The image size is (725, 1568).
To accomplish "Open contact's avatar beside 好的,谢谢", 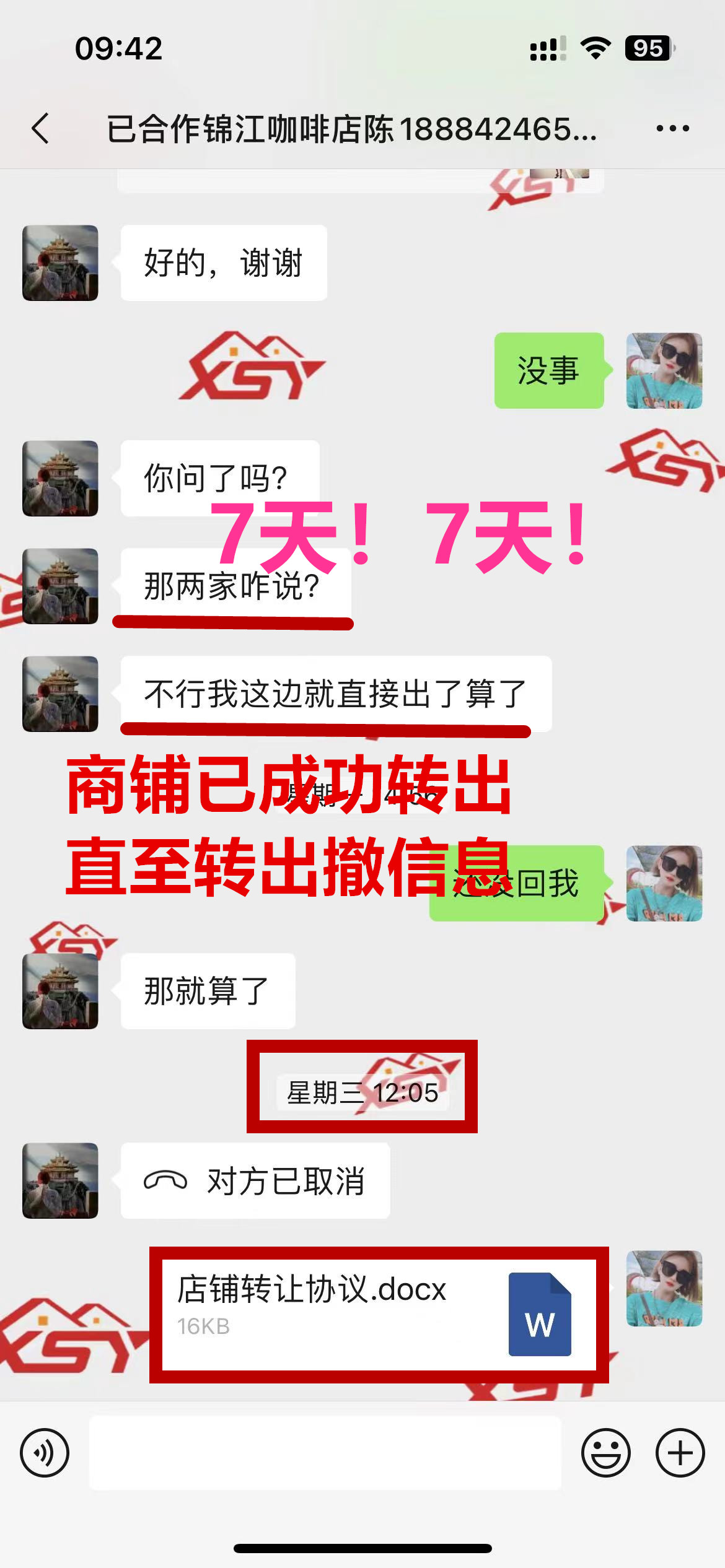I will point(60,263).
